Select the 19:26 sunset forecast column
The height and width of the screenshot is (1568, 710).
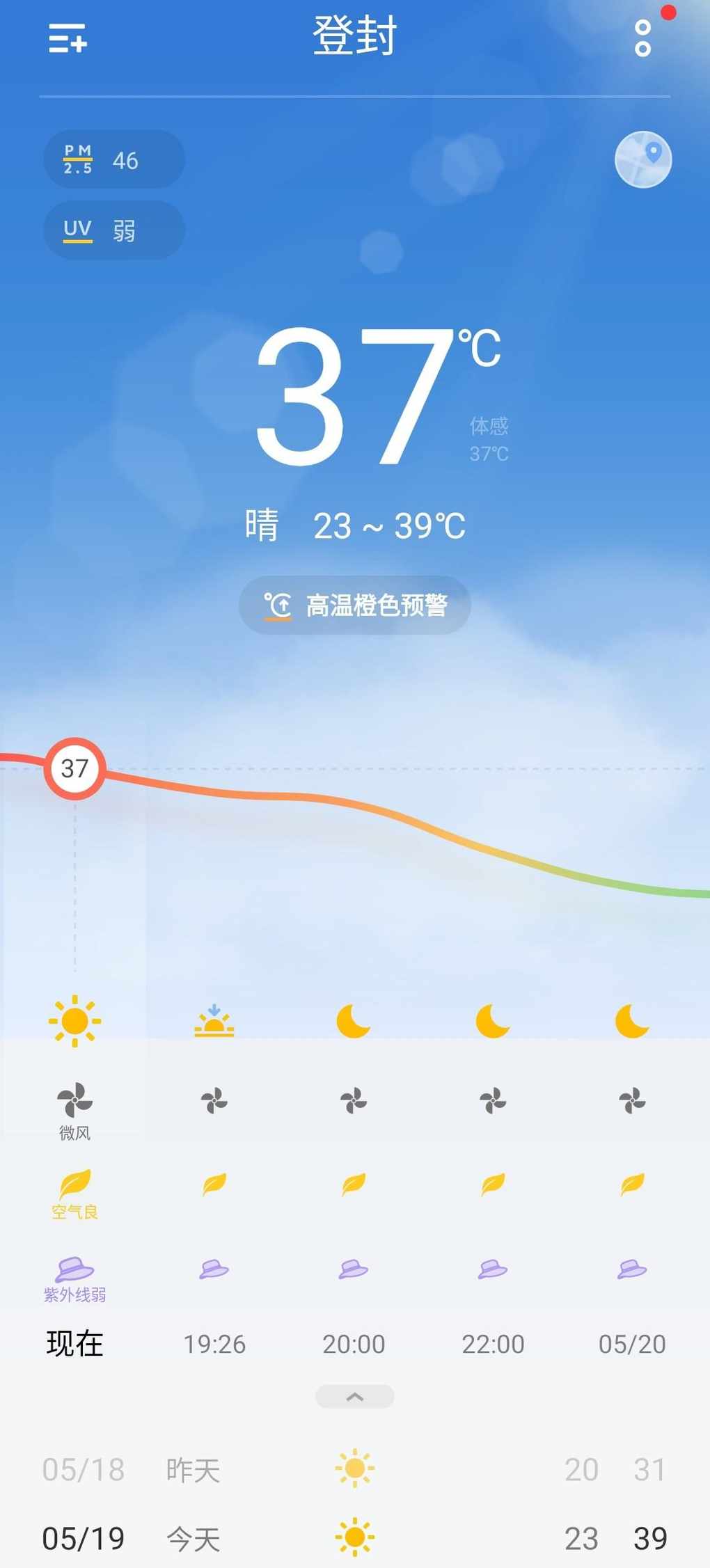tap(214, 1175)
